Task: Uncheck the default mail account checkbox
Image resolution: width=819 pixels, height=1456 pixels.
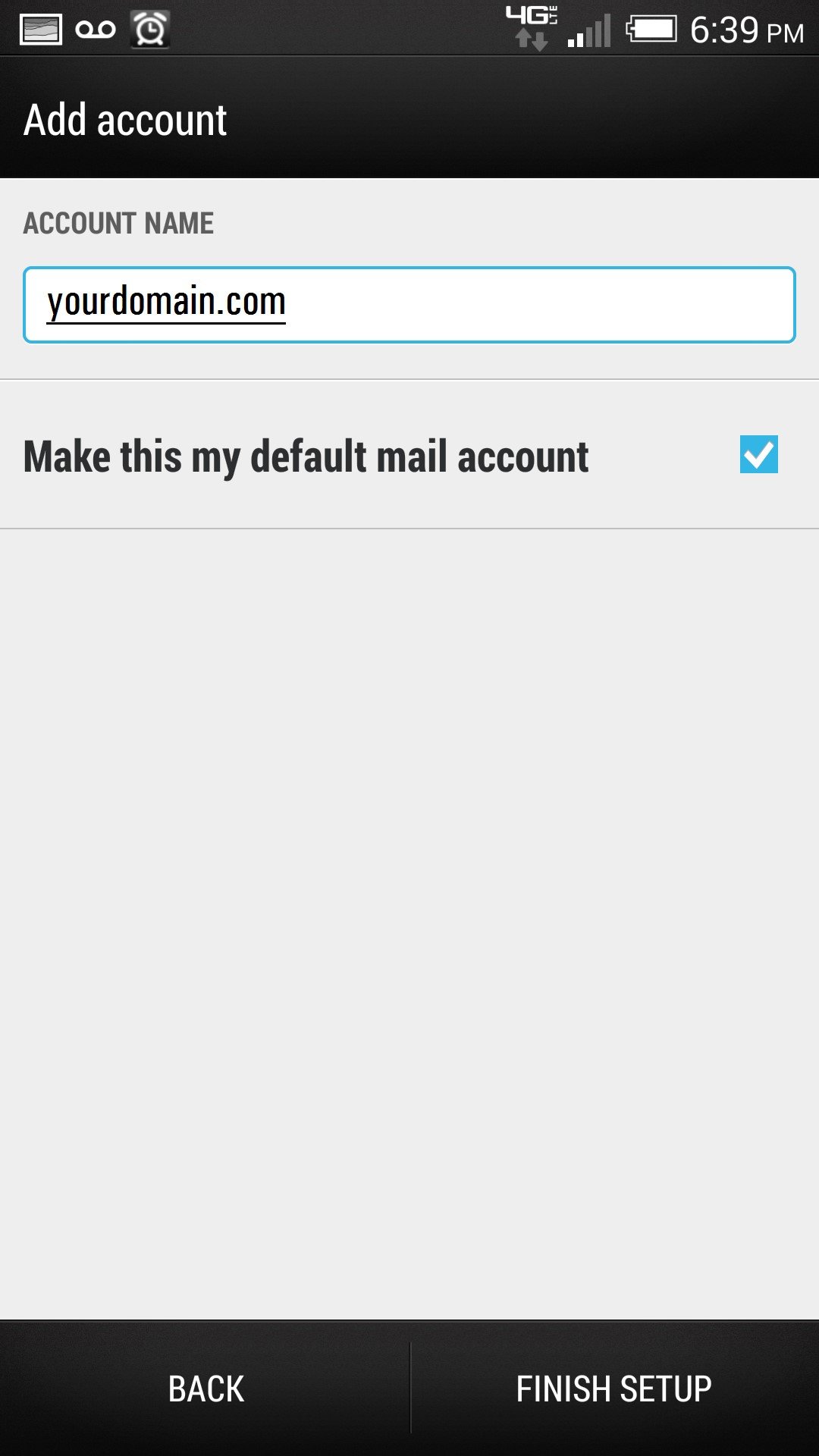Action: (x=758, y=454)
